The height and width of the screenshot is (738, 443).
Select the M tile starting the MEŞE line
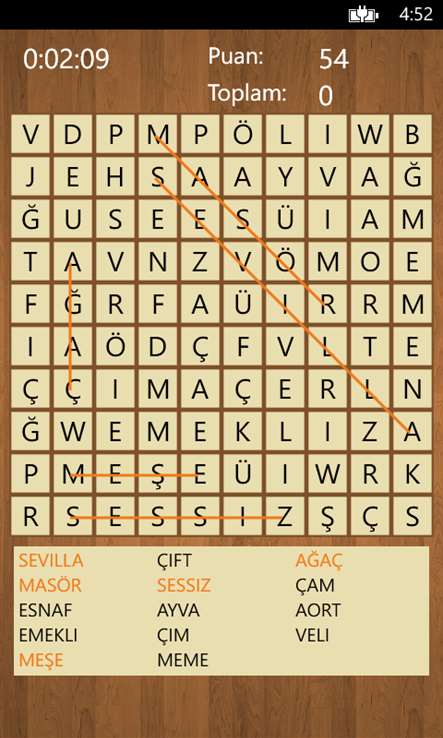(73, 474)
